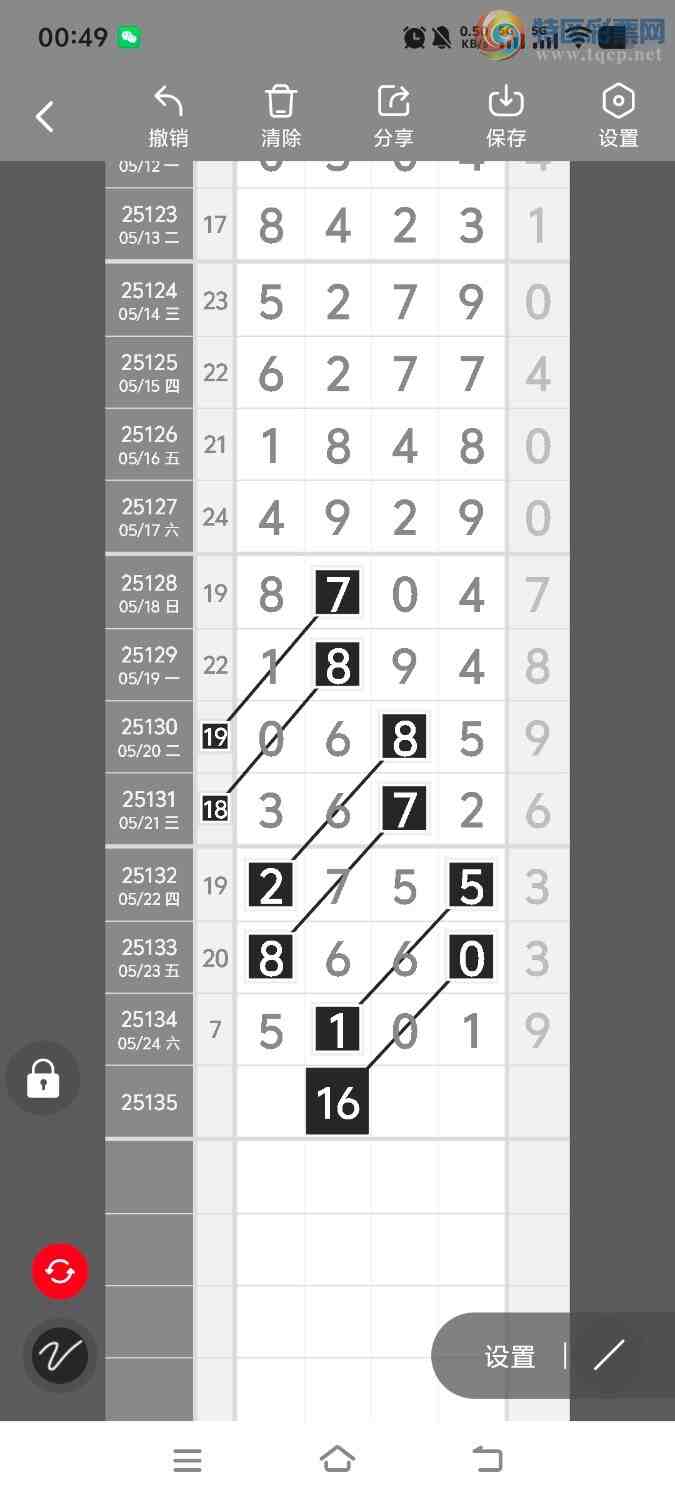675x1500 pixels.
Task: Choose the straight line tool
Action: pos(608,1355)
